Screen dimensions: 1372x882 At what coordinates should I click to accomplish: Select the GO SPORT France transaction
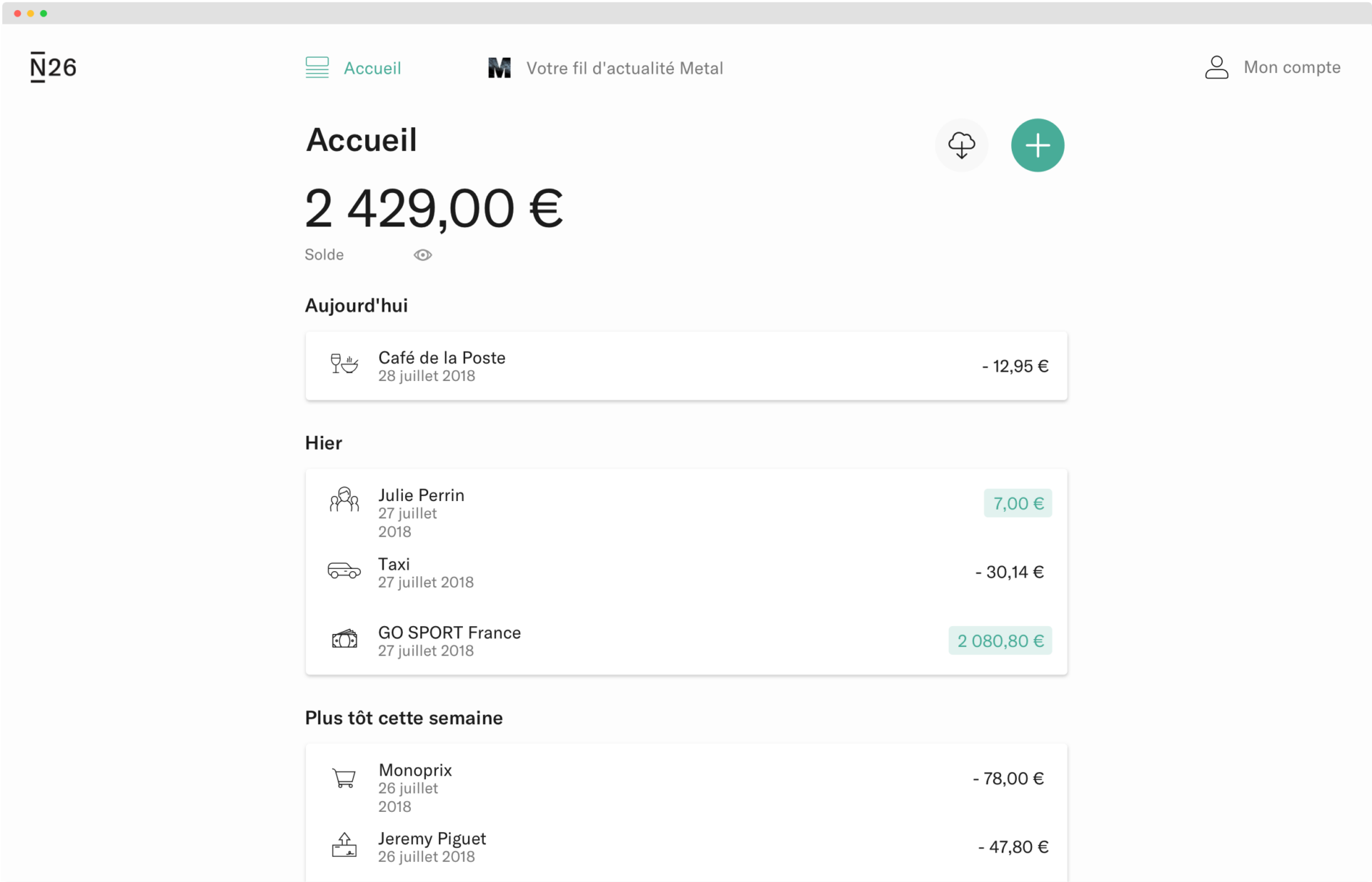(686, 640)
